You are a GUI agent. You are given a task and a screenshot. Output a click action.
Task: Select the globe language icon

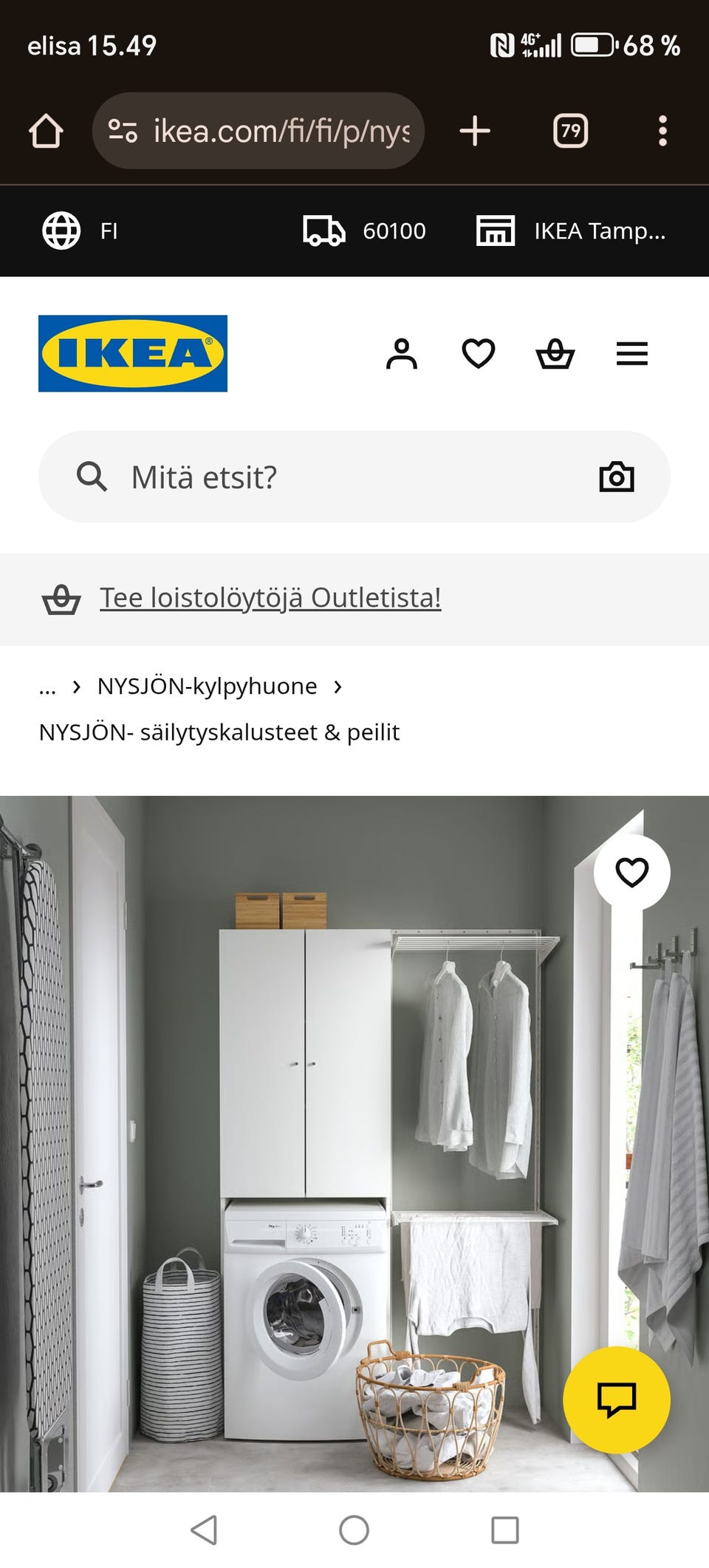(x=61, y=230)
